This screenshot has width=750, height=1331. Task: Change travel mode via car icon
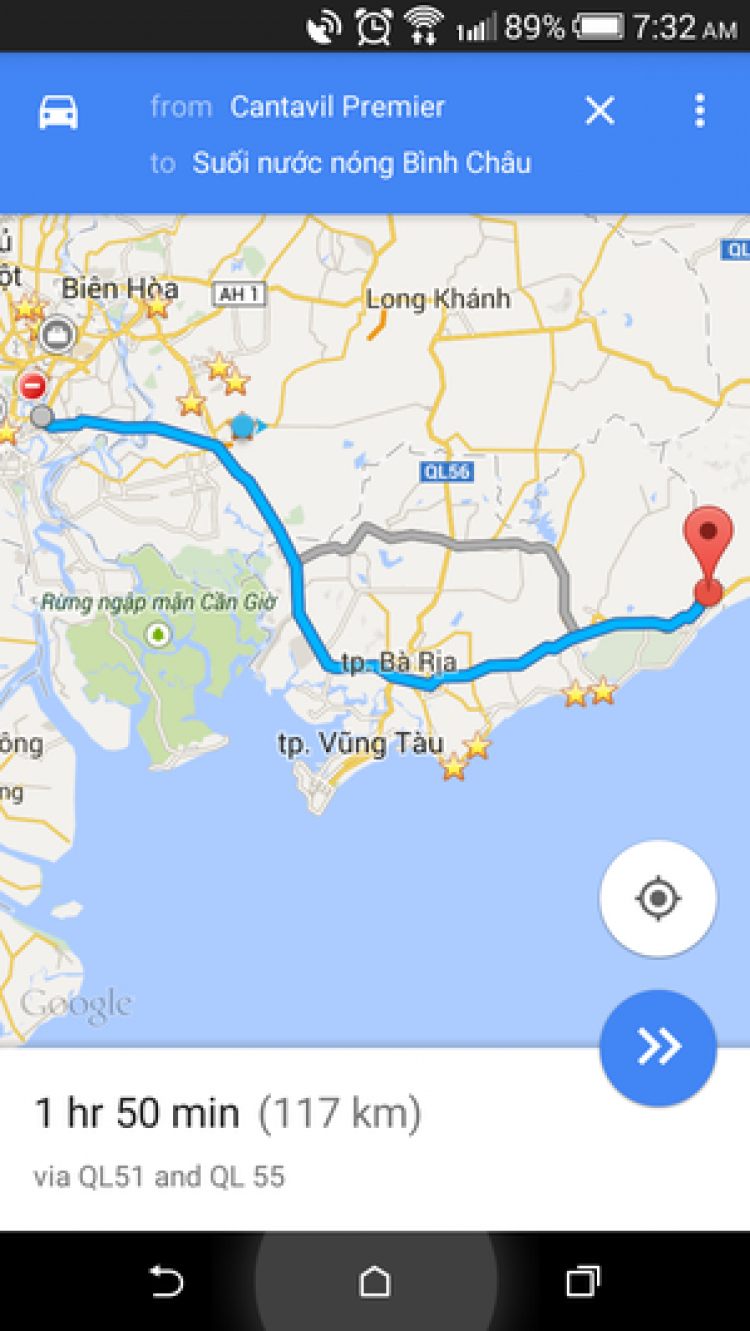point(58,111)
